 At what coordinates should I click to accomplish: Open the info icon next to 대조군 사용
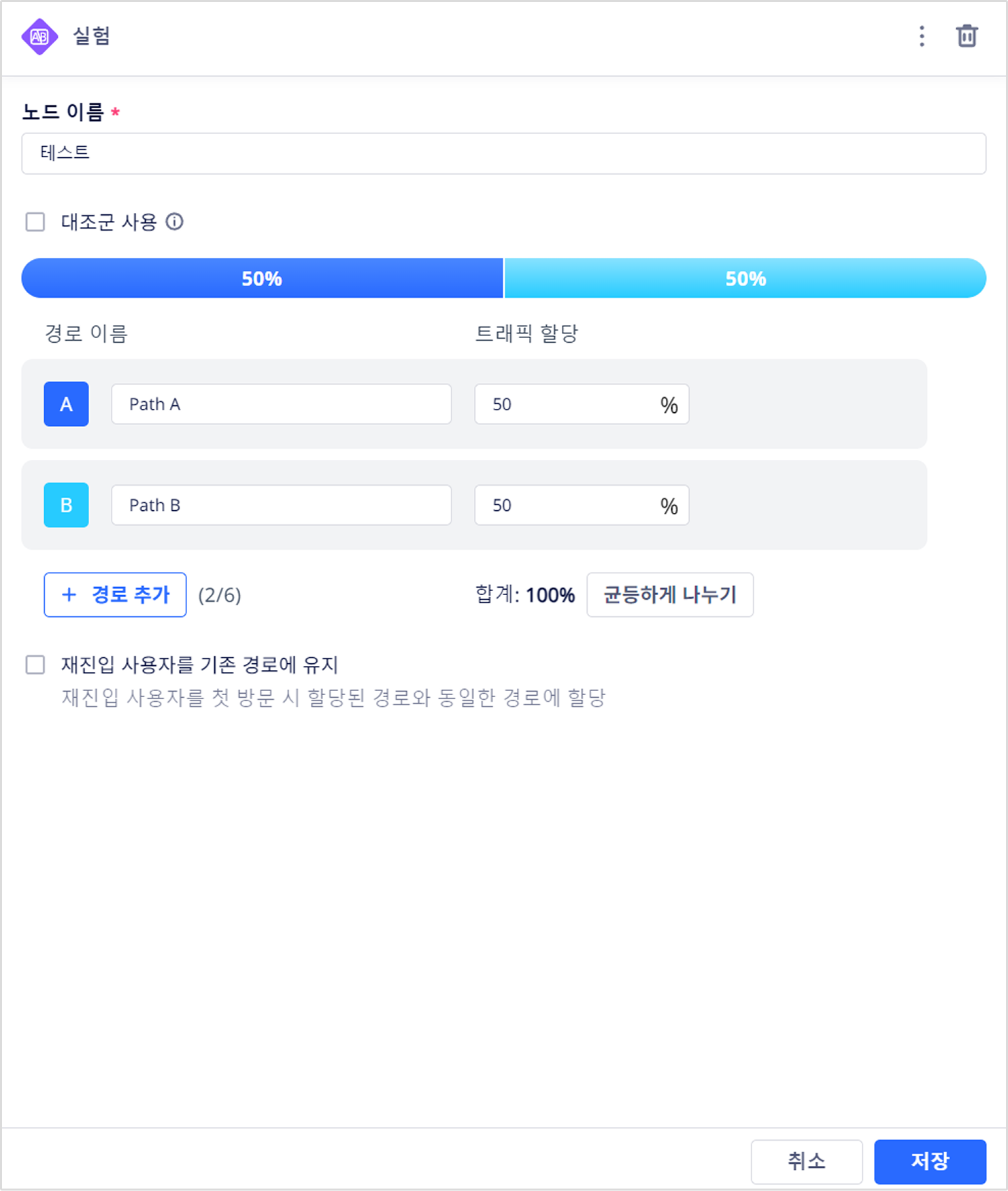(175, 222)
